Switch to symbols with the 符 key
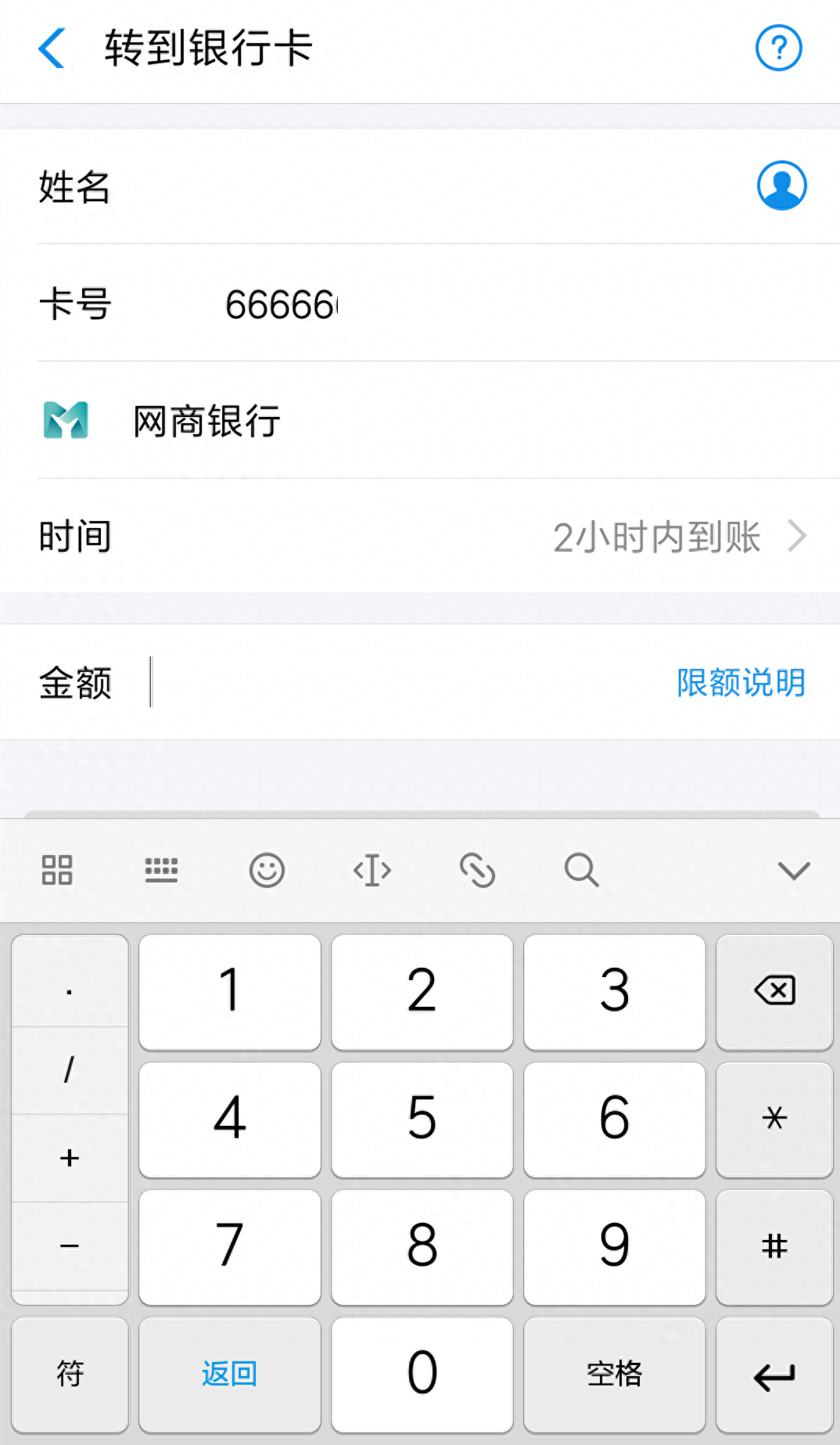Image resolution: width=840 pixels, height=1445 pixels. click(70, 1375)
